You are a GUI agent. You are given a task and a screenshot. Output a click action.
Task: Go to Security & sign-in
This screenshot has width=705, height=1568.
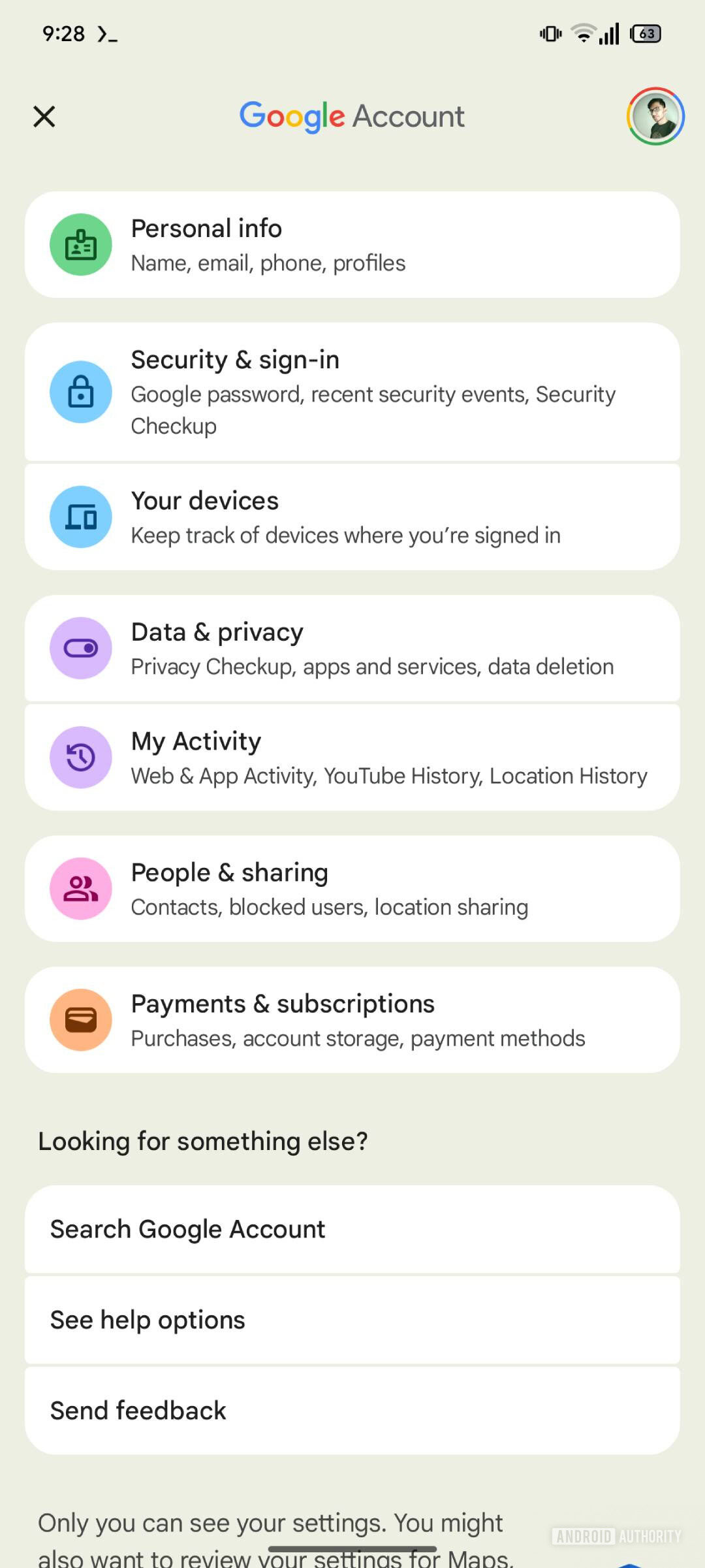(x=352, y=392)
